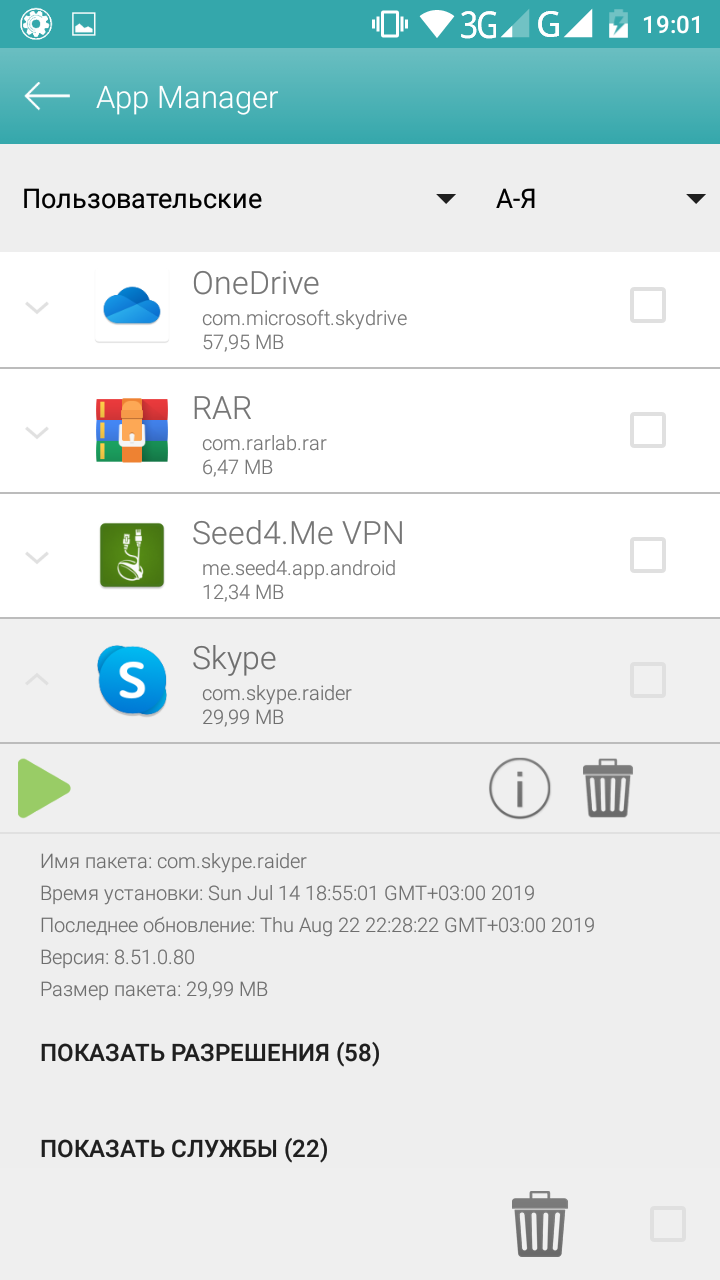Image resolution: width=720 pixels, height=1280 pixels.
Task: Show Skype permissions (58)
Action: [210, 1053]
